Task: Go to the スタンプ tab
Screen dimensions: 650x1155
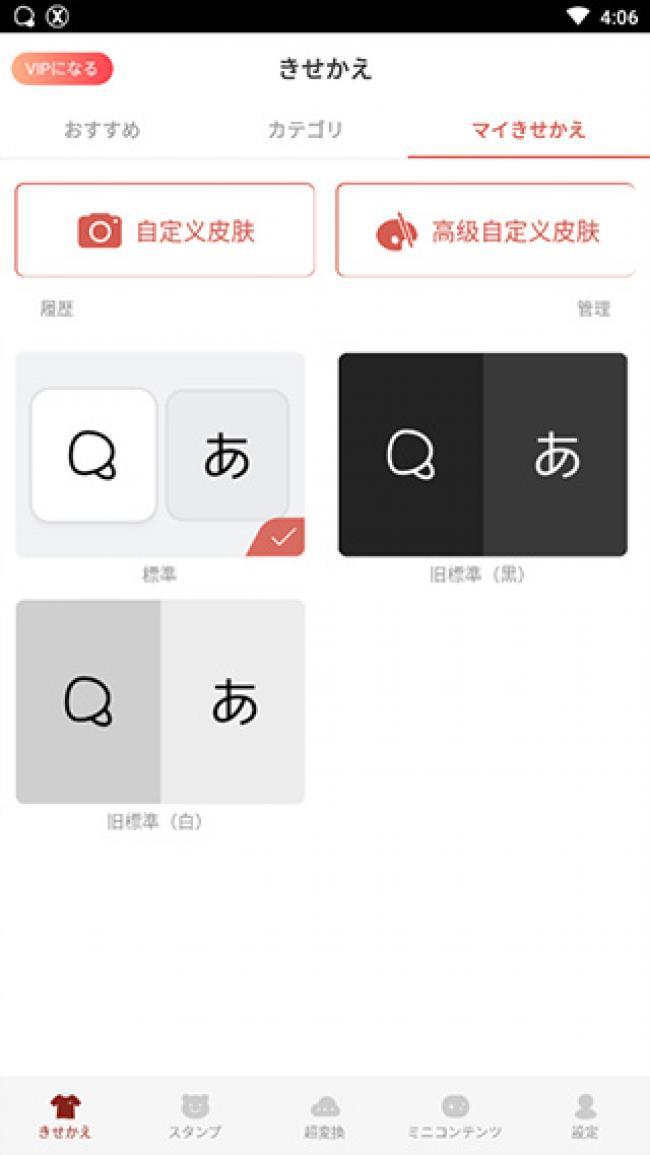Action: pyautogui.click(x=195, y=1116)
